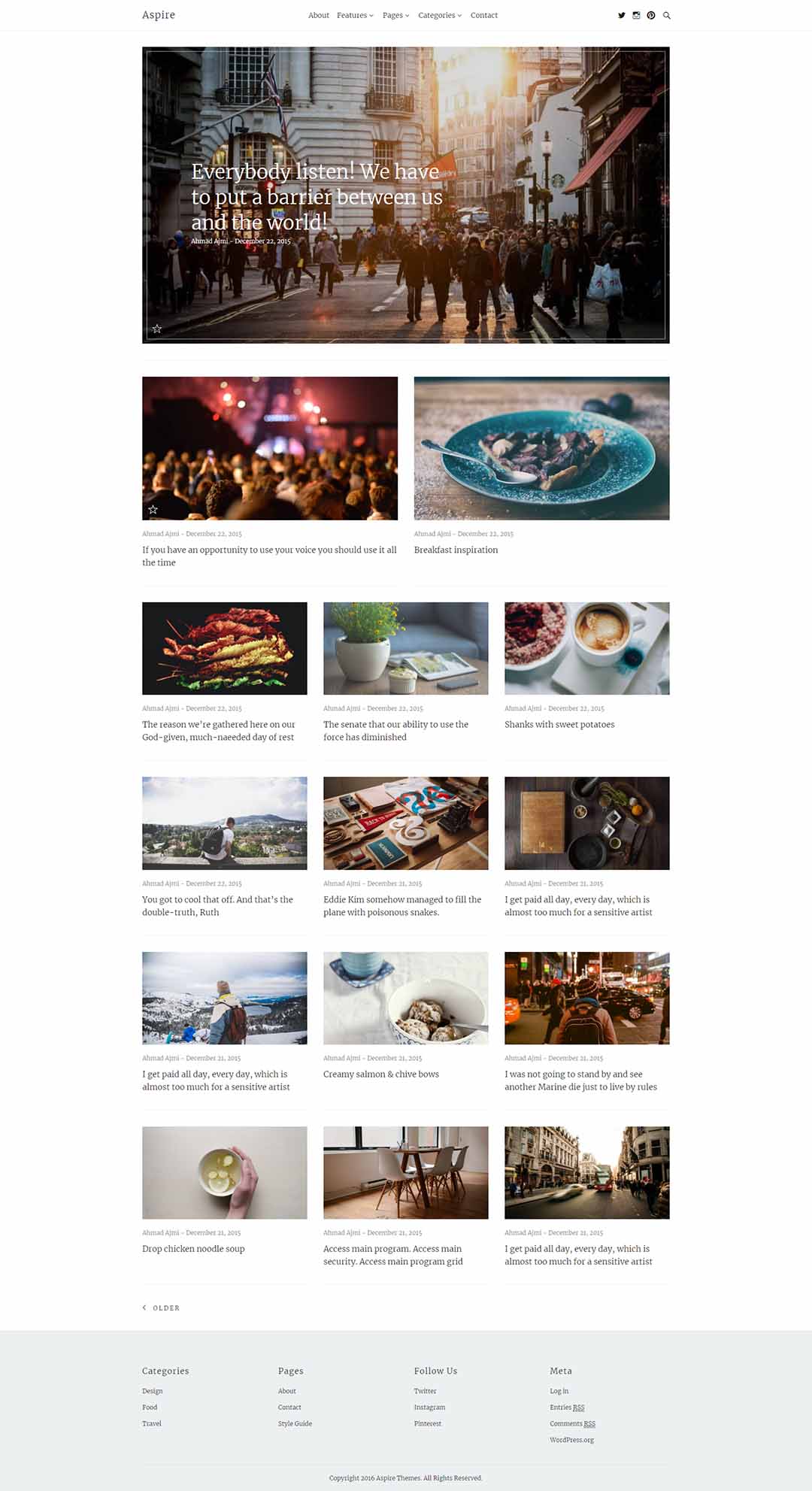Image resolution: width=812 pixels, height=1491 pixels.
Task: Expand the Features dropdown menu
Action: (x=354, y=15)
